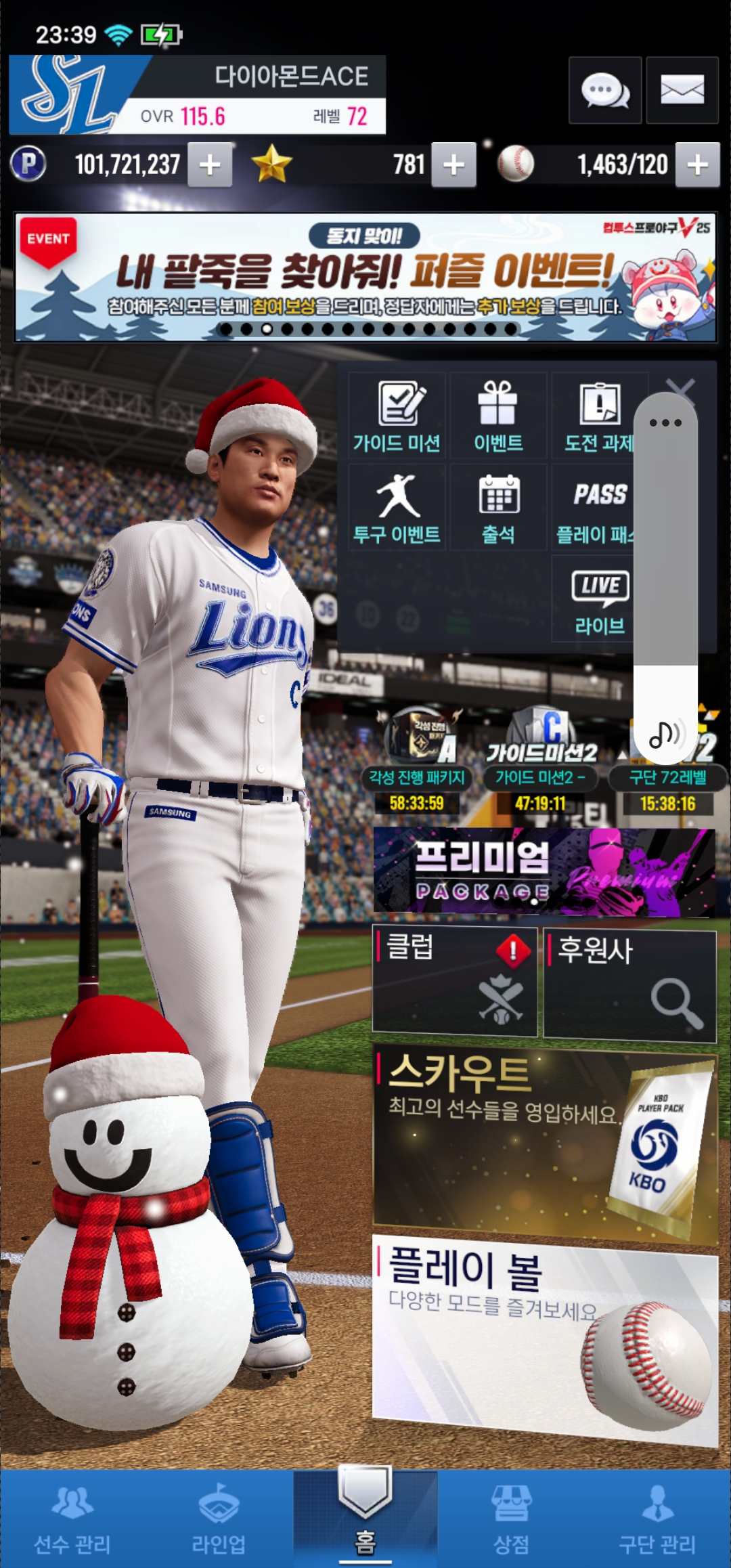Screen dimensions: 731x1568
Task: Add more points with the plus button
Action: (x=210, y=165)
